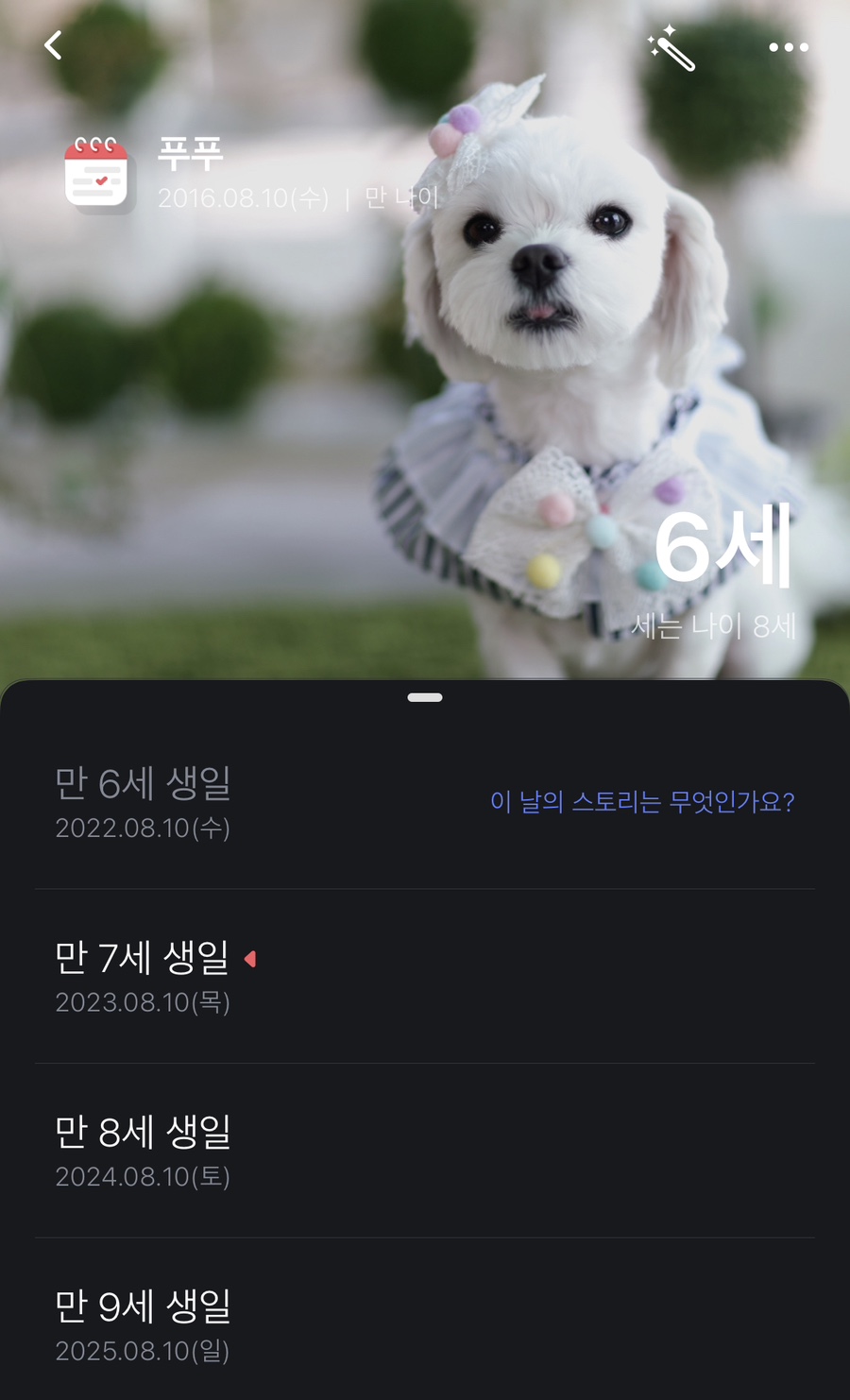
Task: Open the 만 6세 생일 row
Action: click(144, 801)
